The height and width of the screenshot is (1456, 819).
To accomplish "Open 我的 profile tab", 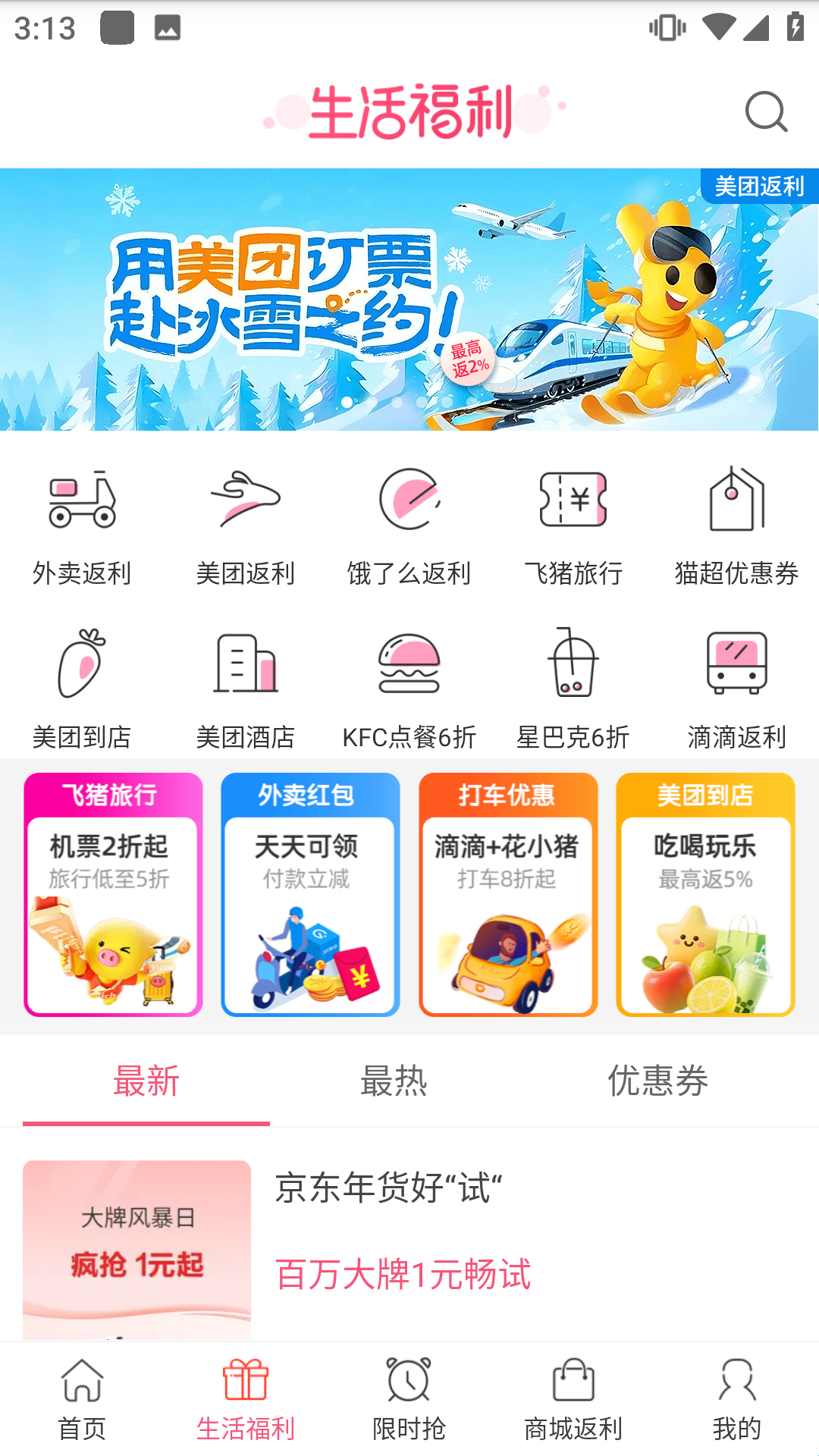I will coord(736,1399).
